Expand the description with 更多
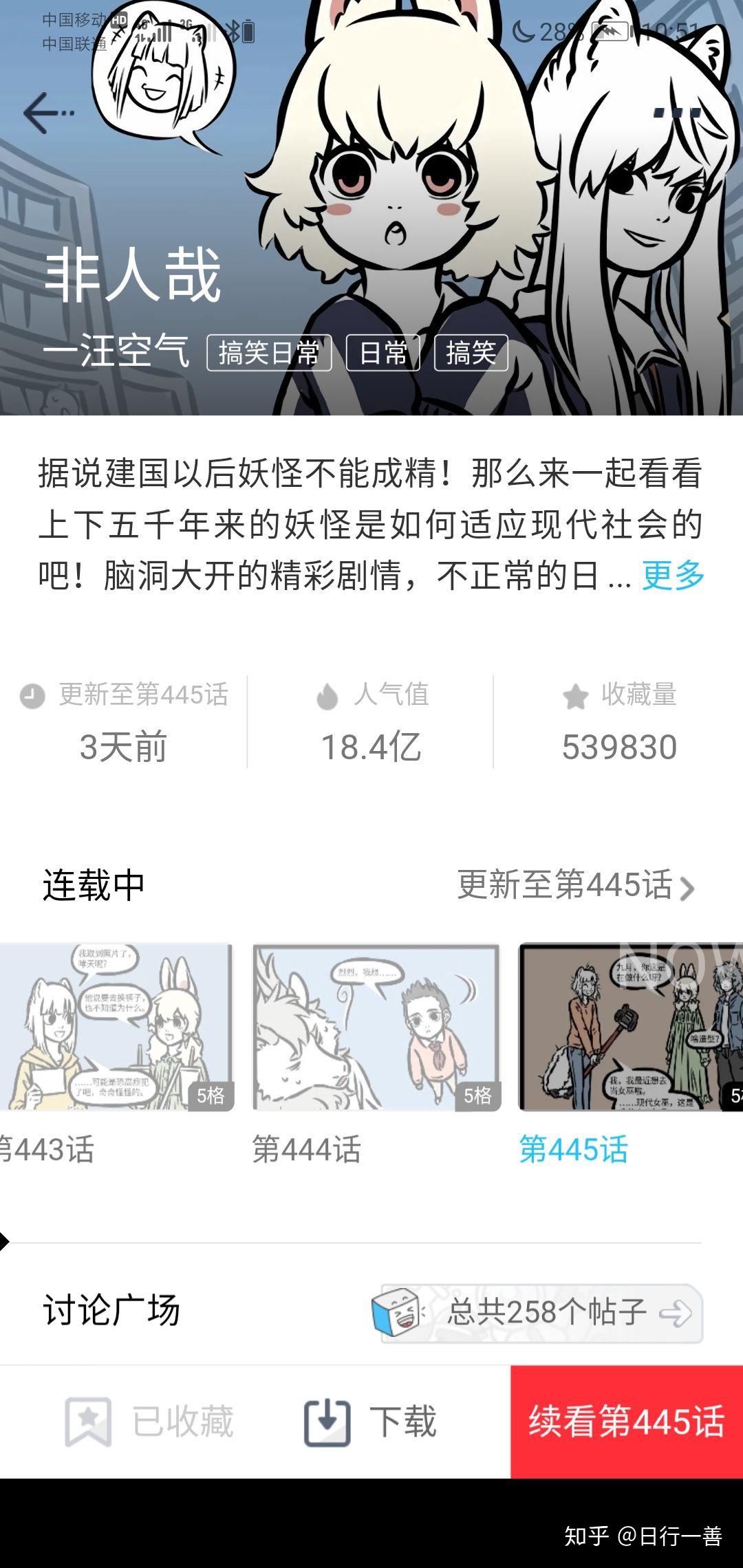Viewport: 743px width, 1568px height. pos(673,575)
